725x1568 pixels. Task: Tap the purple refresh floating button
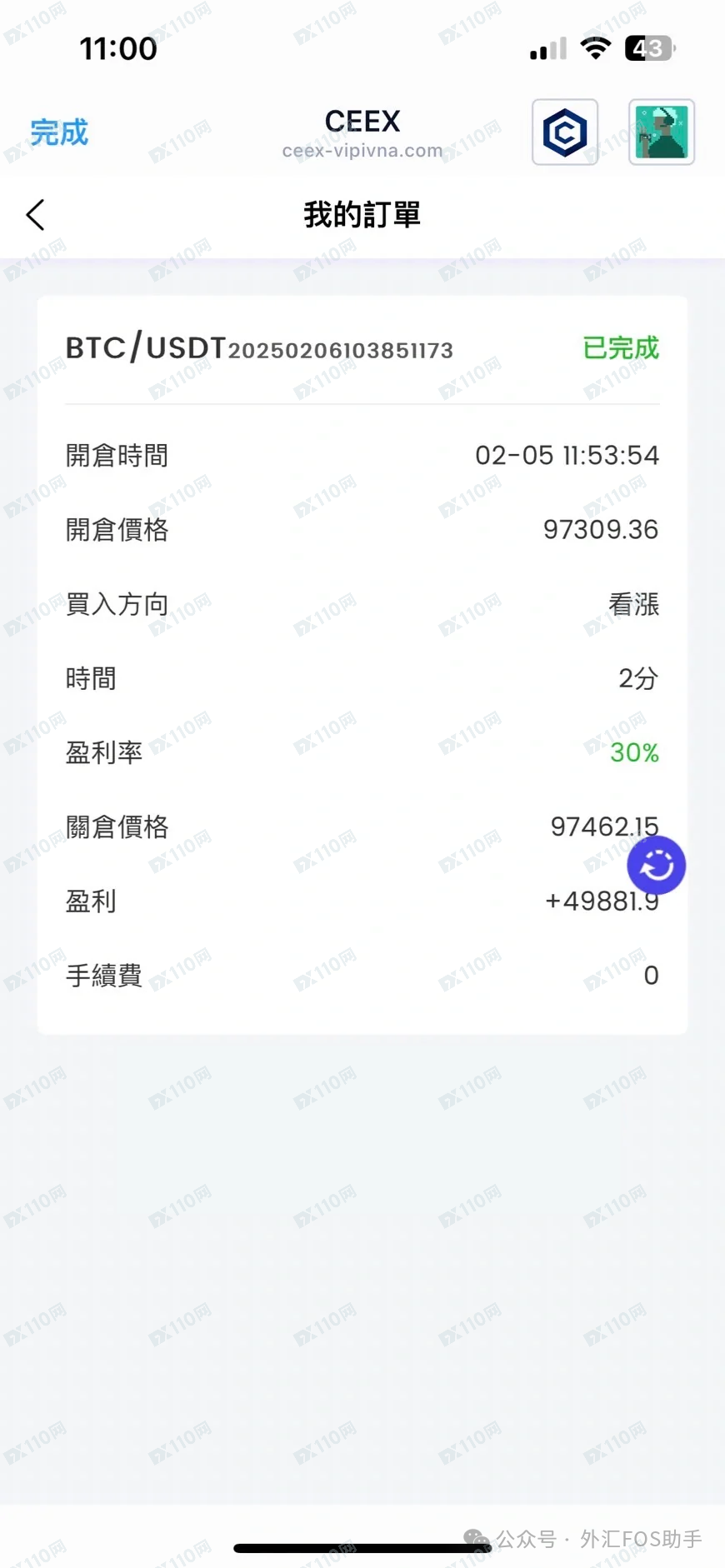coord(656,865)
